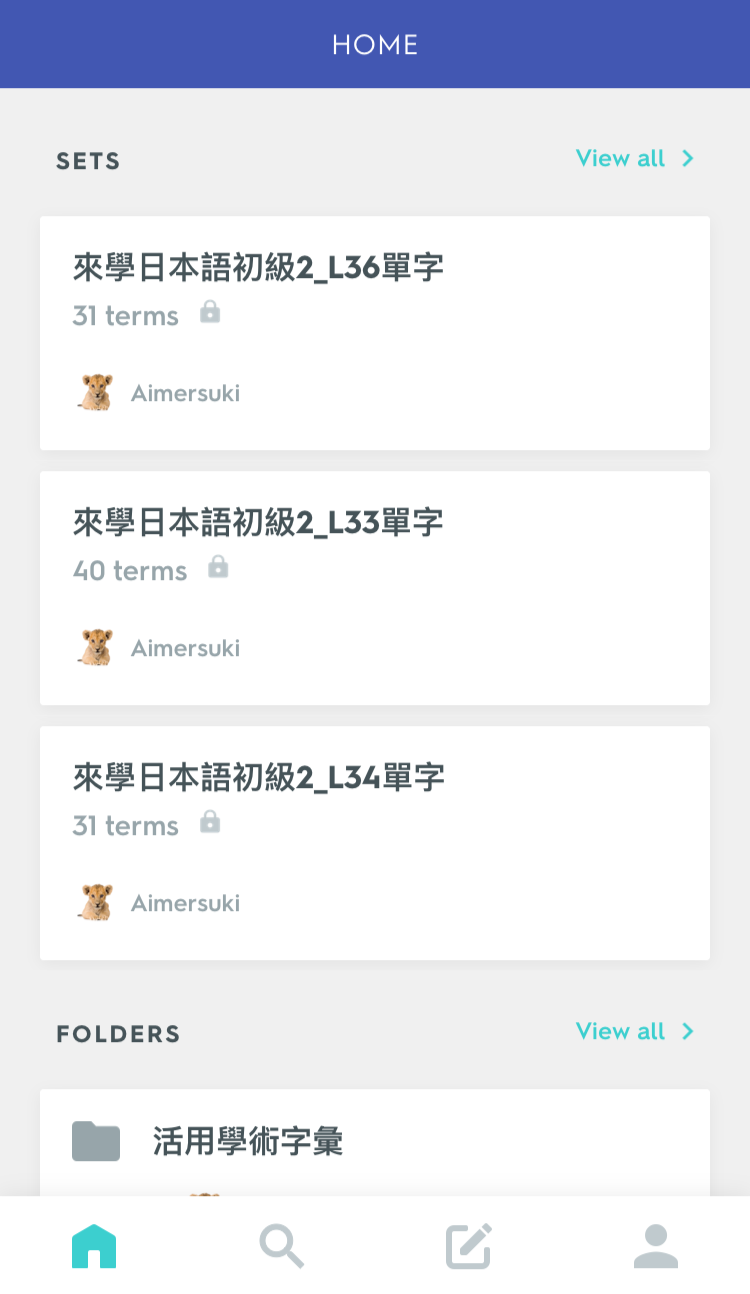Open the 來學日本語初級2_L33單字 set
The image size is (750, 1294).
[x=375, y=588]
